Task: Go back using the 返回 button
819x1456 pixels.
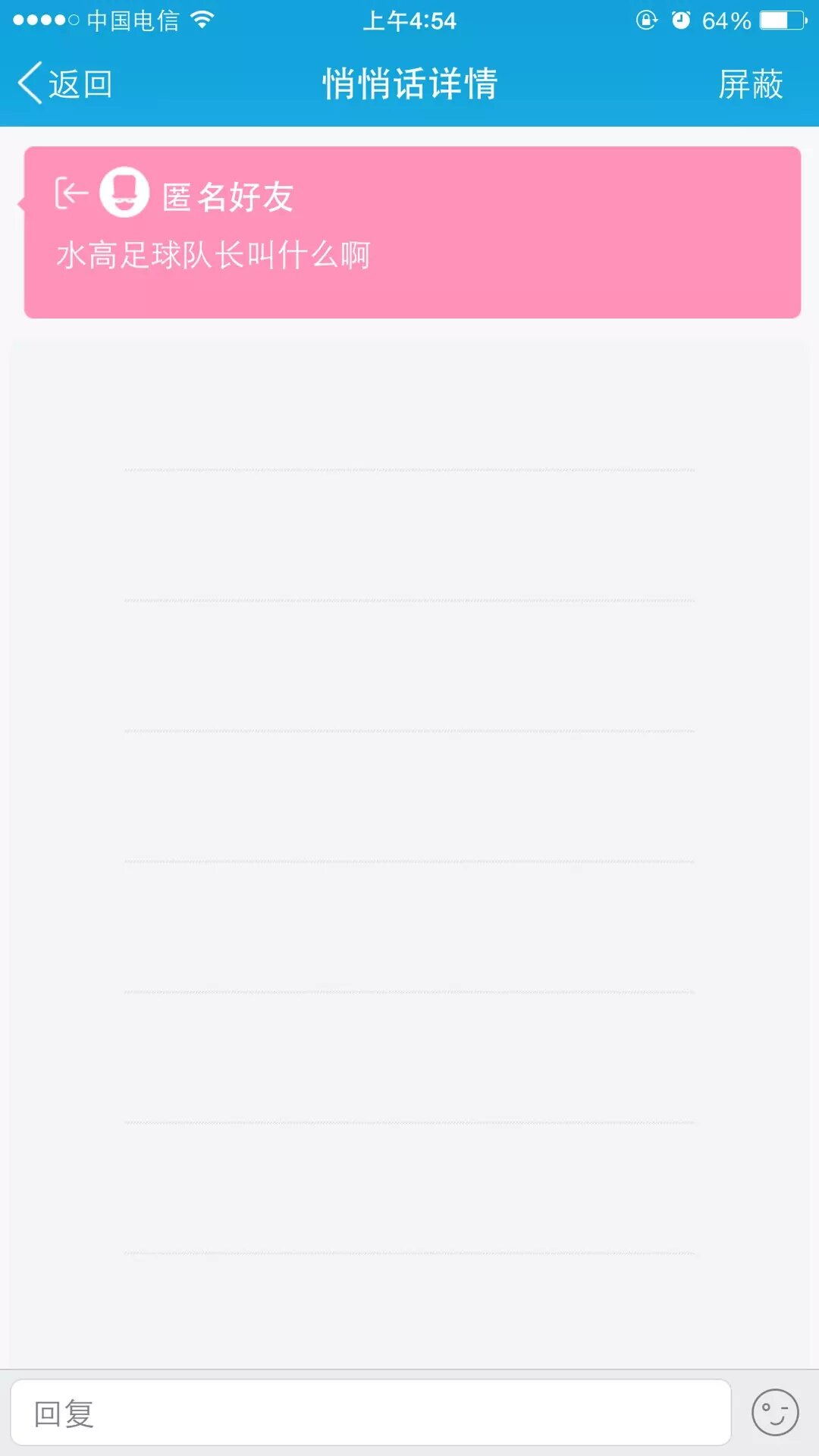Action: [x=65, y=83]
